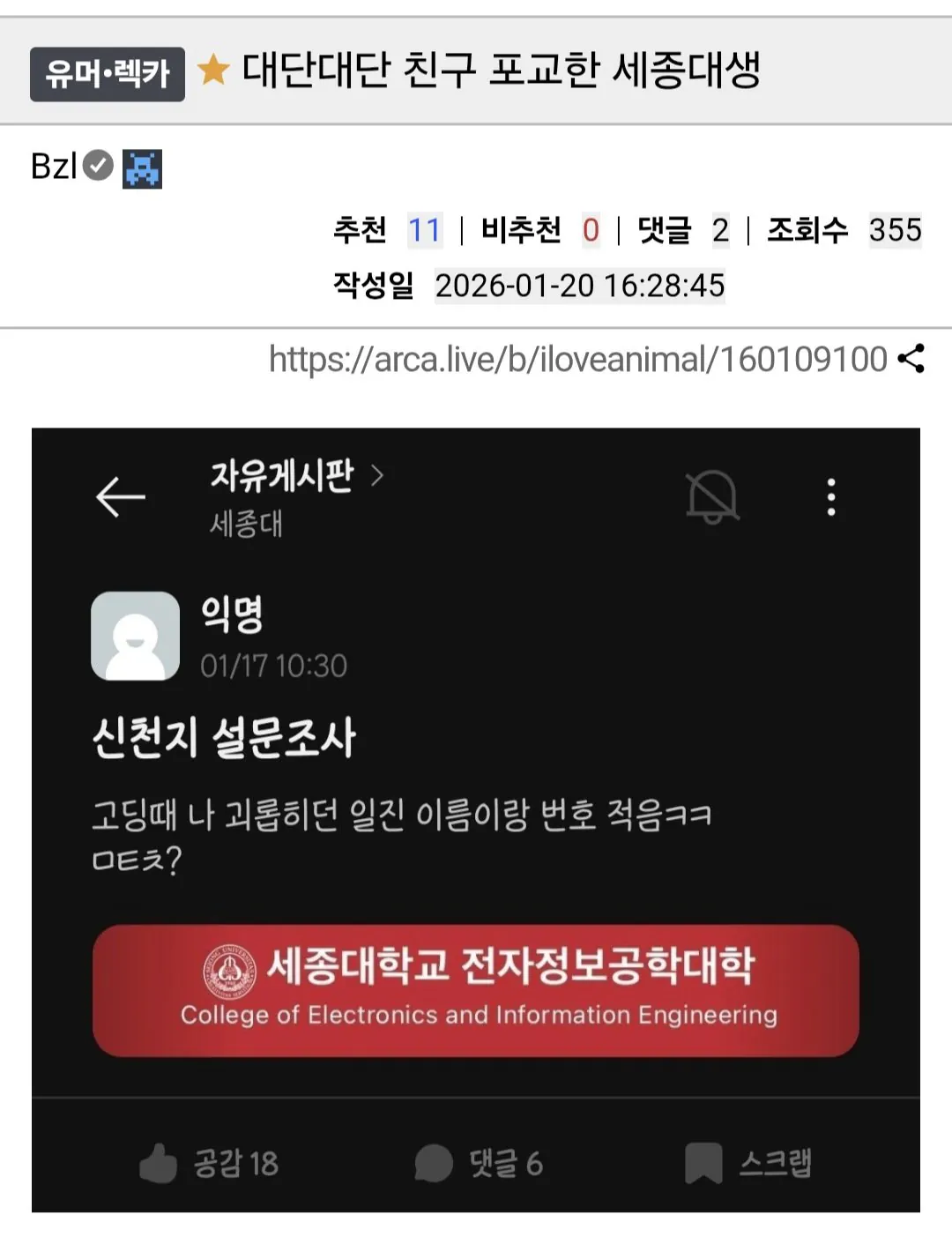Tap the share icon beside the post URL
Screen dimensions: 952x1259
(x=911, y=359)
